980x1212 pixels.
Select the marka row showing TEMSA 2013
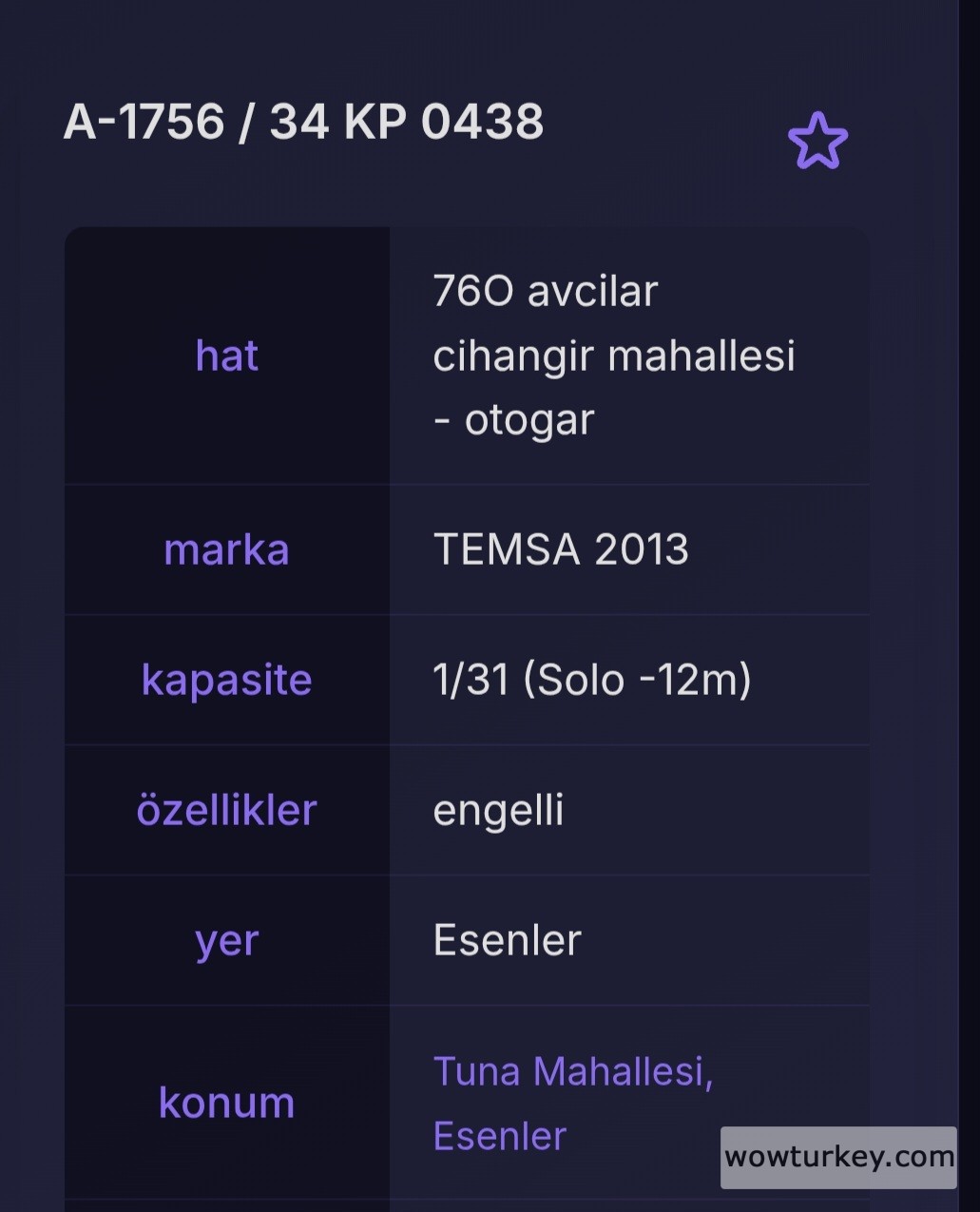(561, 549)
